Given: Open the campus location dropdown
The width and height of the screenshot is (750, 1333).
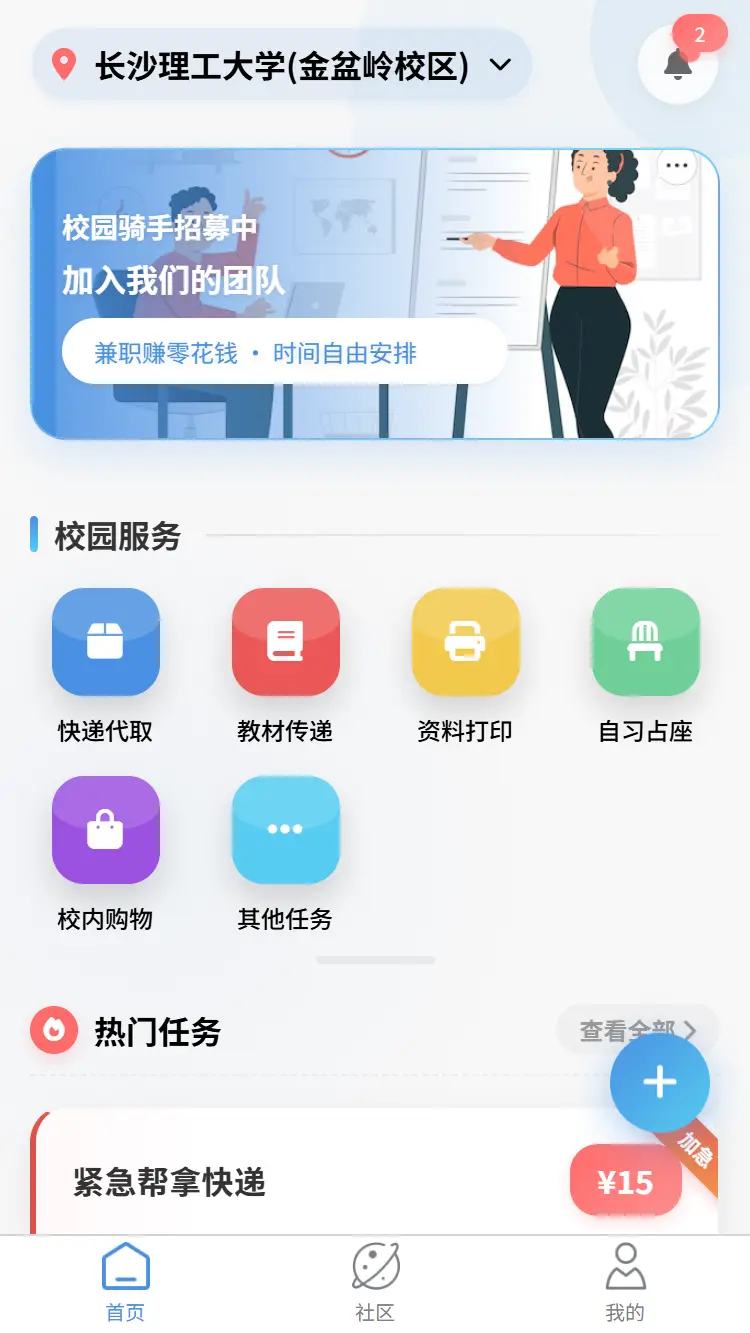Looking at the screenshot, I should click(282, 66).
